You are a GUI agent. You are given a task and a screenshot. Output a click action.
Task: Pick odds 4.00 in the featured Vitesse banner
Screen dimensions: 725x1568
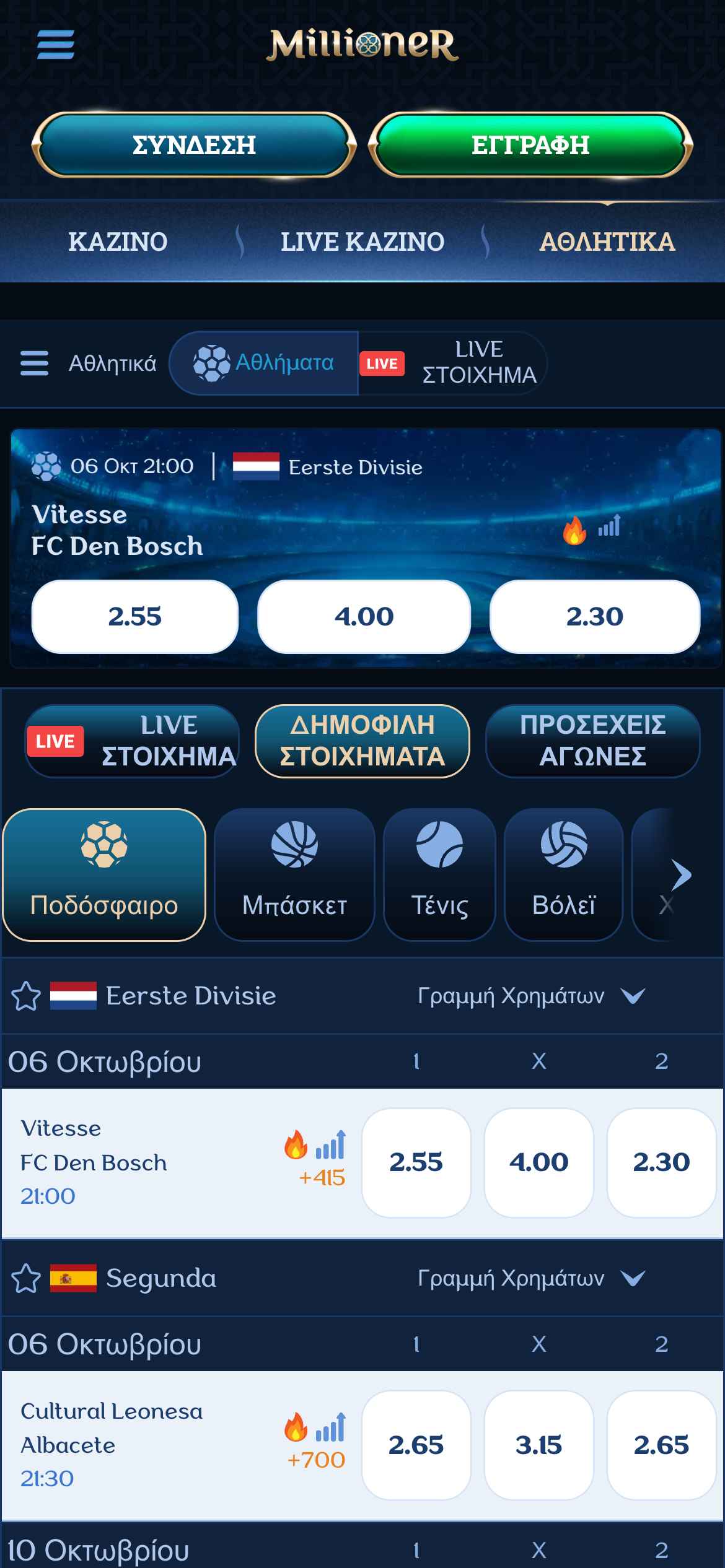click(364, 616)
